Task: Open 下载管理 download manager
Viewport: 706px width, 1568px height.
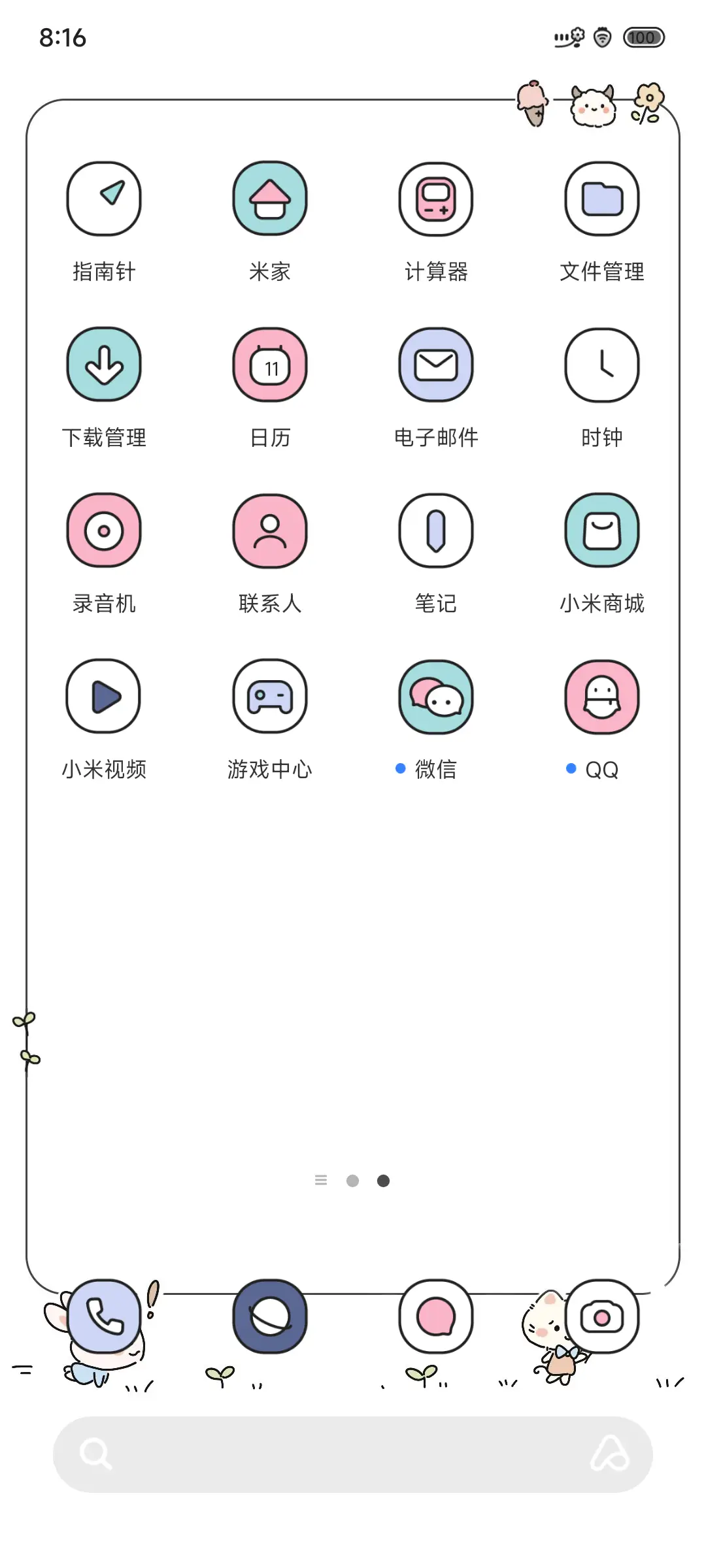Action: click(104, 366)
